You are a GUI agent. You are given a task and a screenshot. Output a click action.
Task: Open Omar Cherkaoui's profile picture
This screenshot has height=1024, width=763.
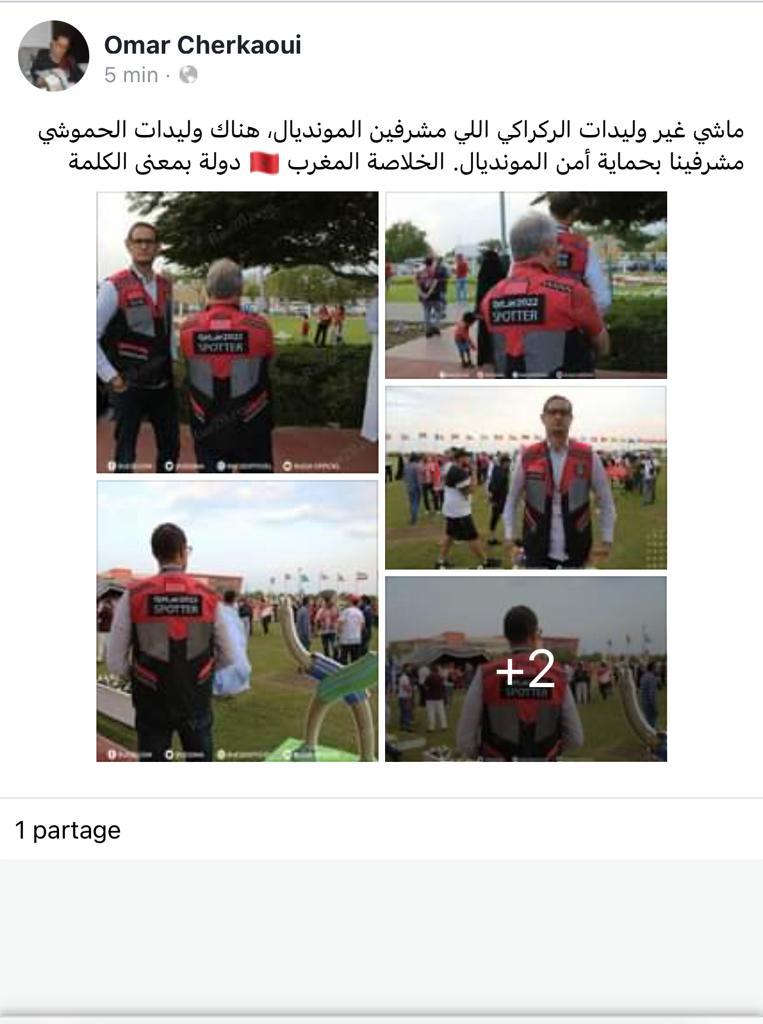tap(53, 56)
